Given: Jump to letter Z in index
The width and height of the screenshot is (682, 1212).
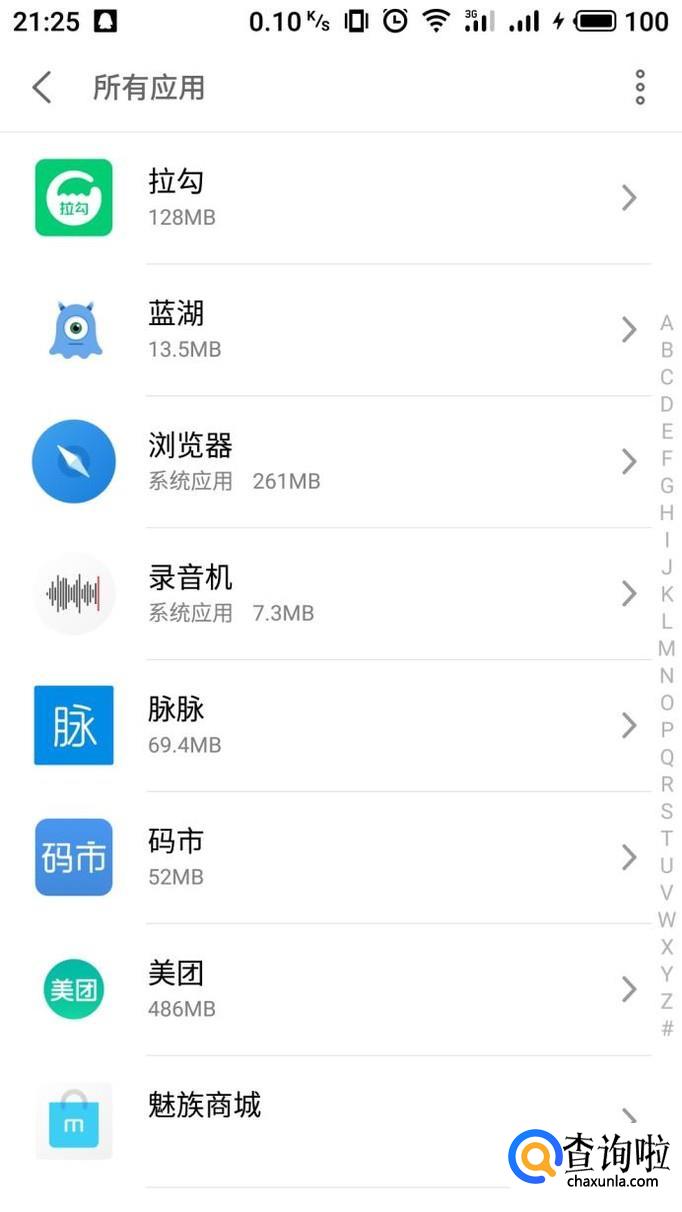Looking at the screenshot, I should coord(666,1000).
